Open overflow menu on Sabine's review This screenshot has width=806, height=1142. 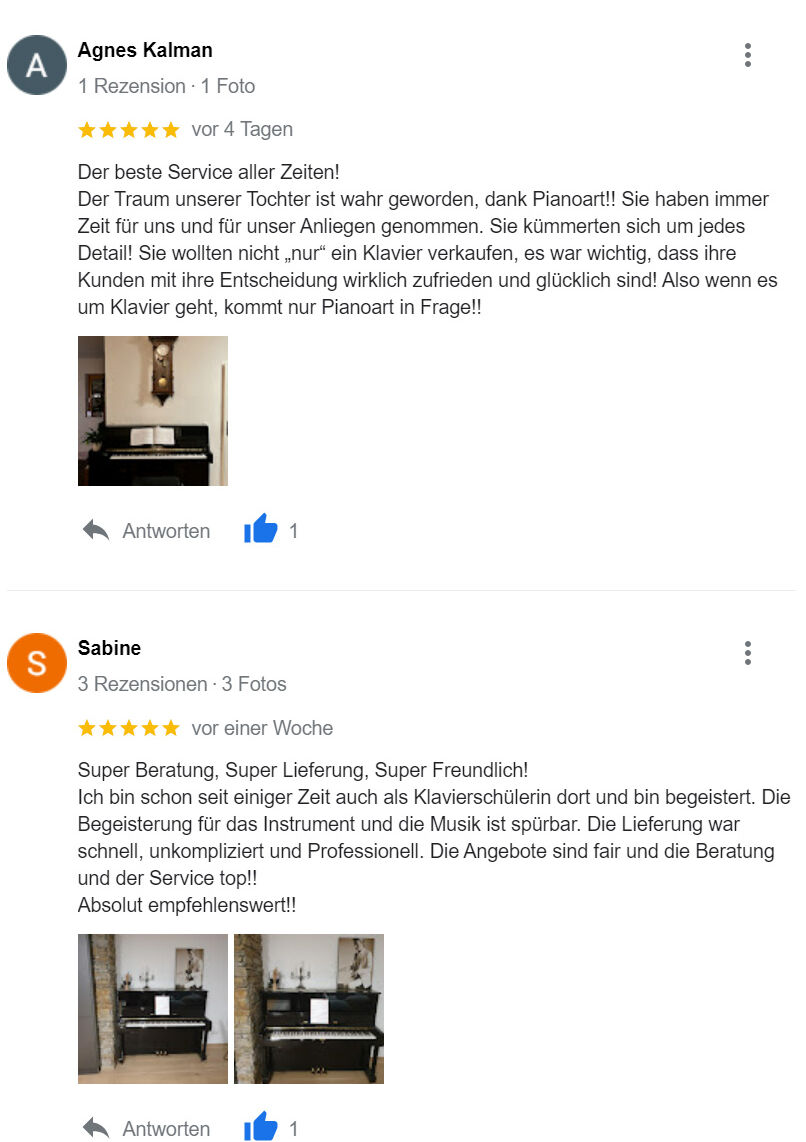(x=747, y=654)
